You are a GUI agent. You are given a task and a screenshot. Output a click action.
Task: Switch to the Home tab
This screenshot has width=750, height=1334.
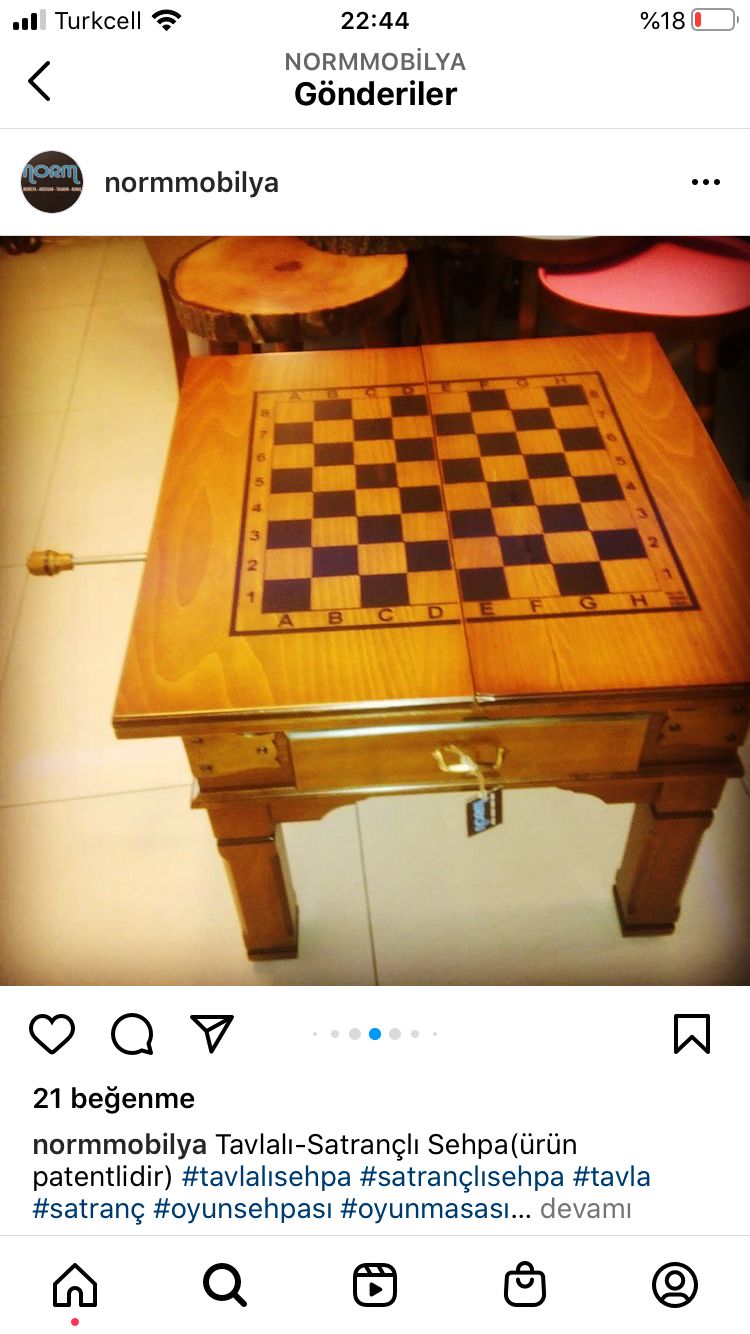[x=75, y=1284]
